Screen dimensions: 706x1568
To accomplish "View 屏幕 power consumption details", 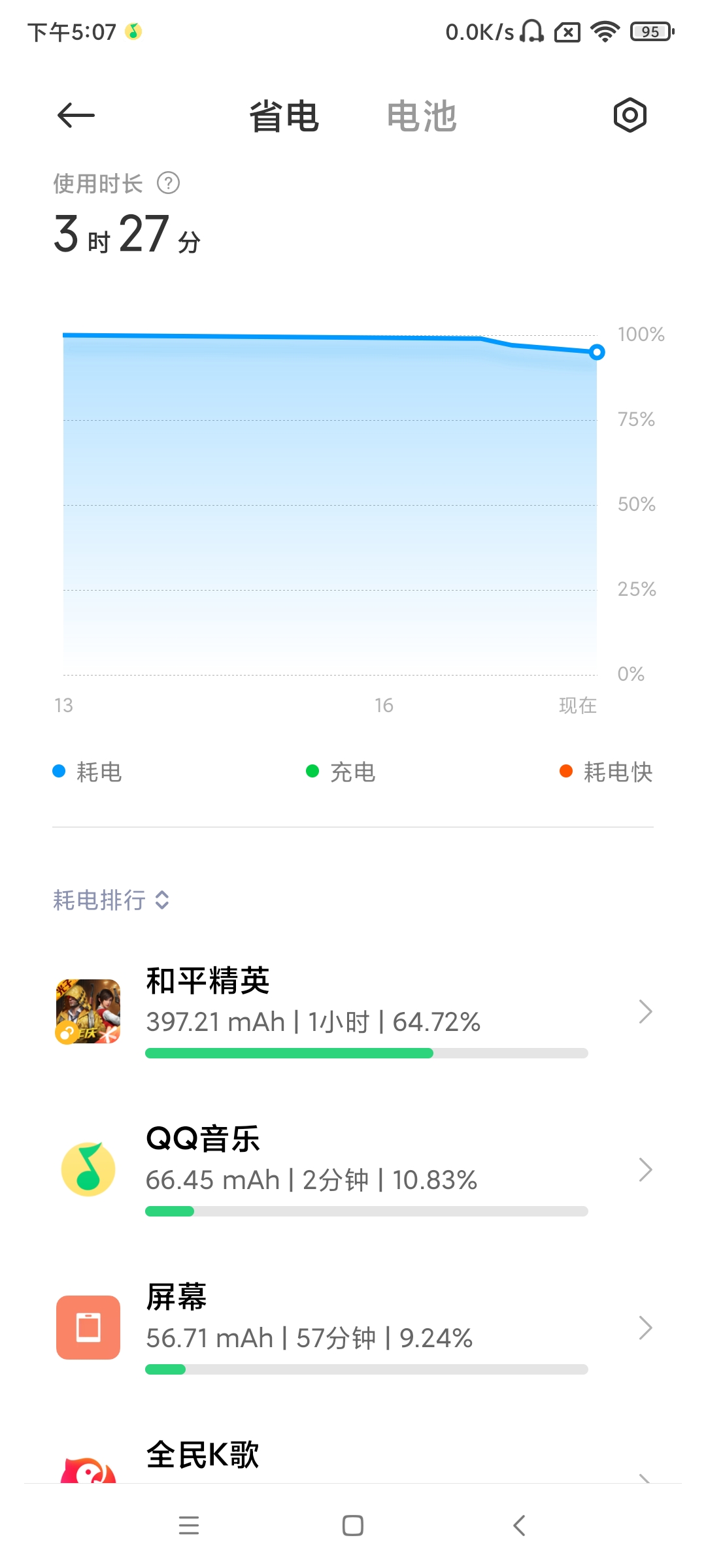I will [353, 1328].
